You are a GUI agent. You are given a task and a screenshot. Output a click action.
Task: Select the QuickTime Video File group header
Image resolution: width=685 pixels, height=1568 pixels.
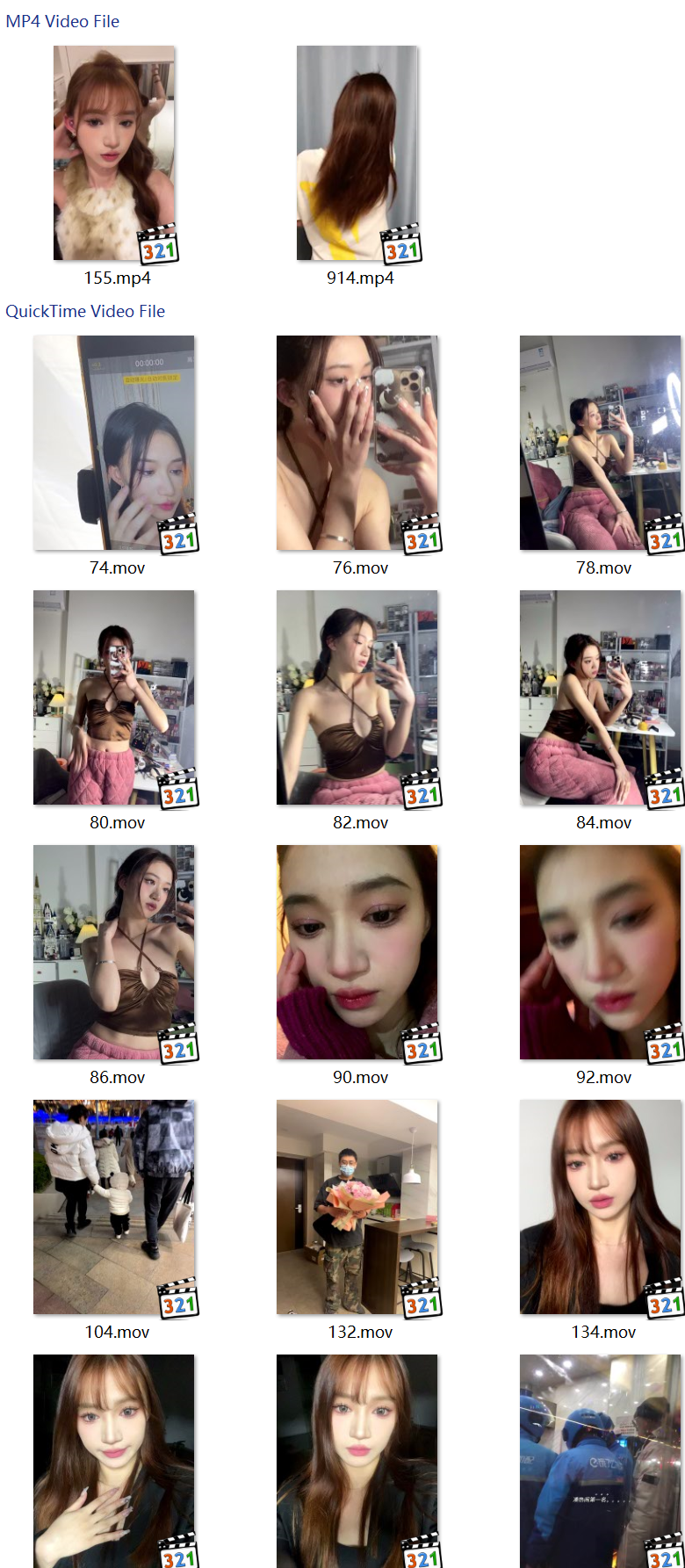[x=85, y=311]
